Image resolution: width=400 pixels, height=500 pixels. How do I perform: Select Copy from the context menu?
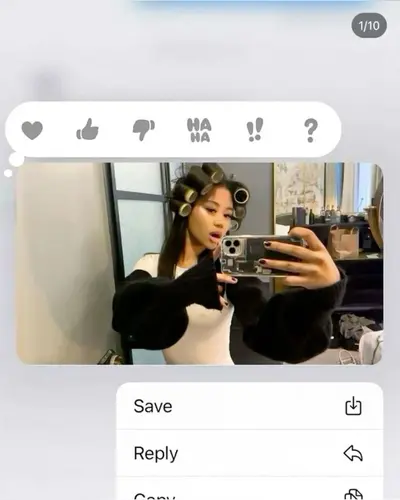[250, 489]
